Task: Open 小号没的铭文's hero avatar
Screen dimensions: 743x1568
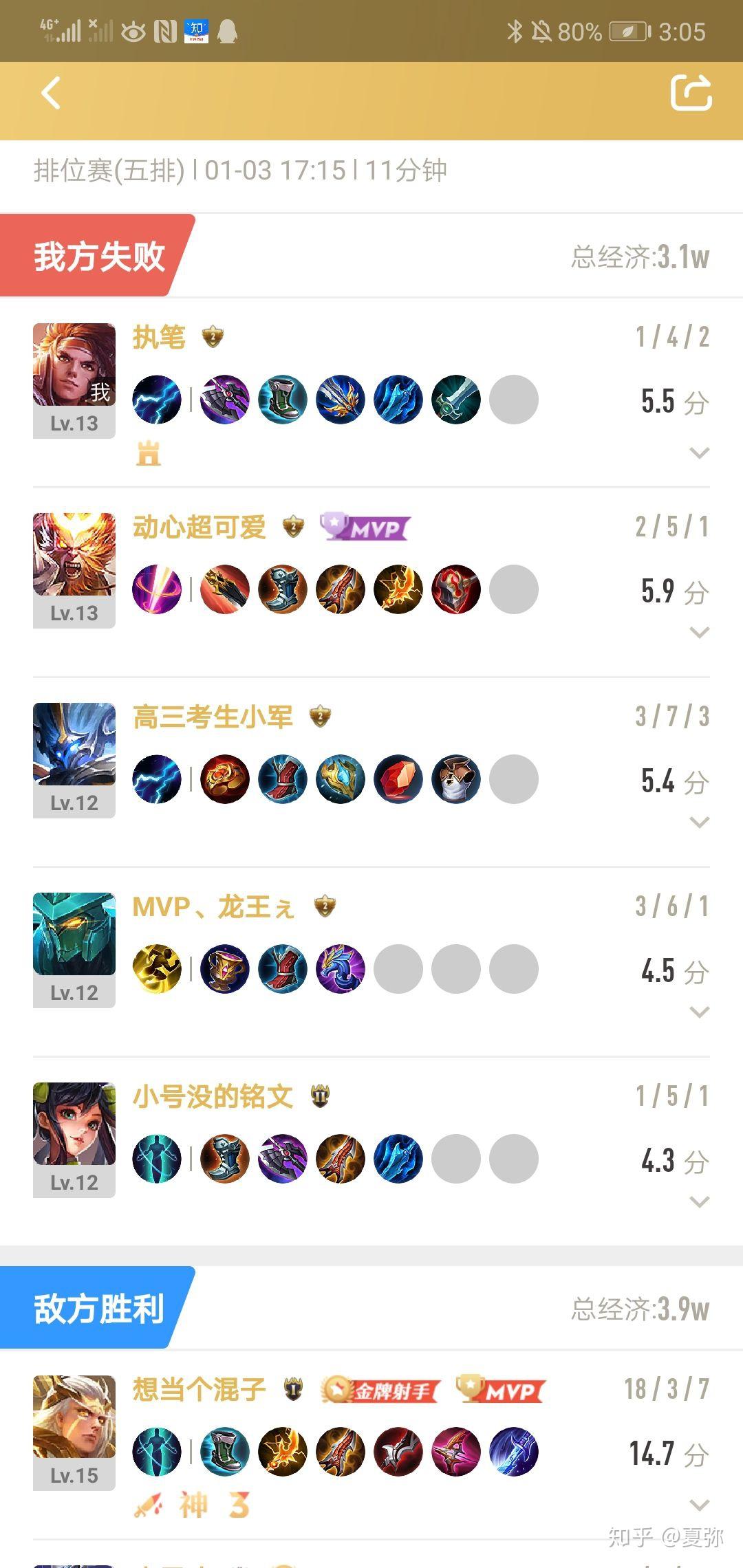Action: pos(74,1124)
